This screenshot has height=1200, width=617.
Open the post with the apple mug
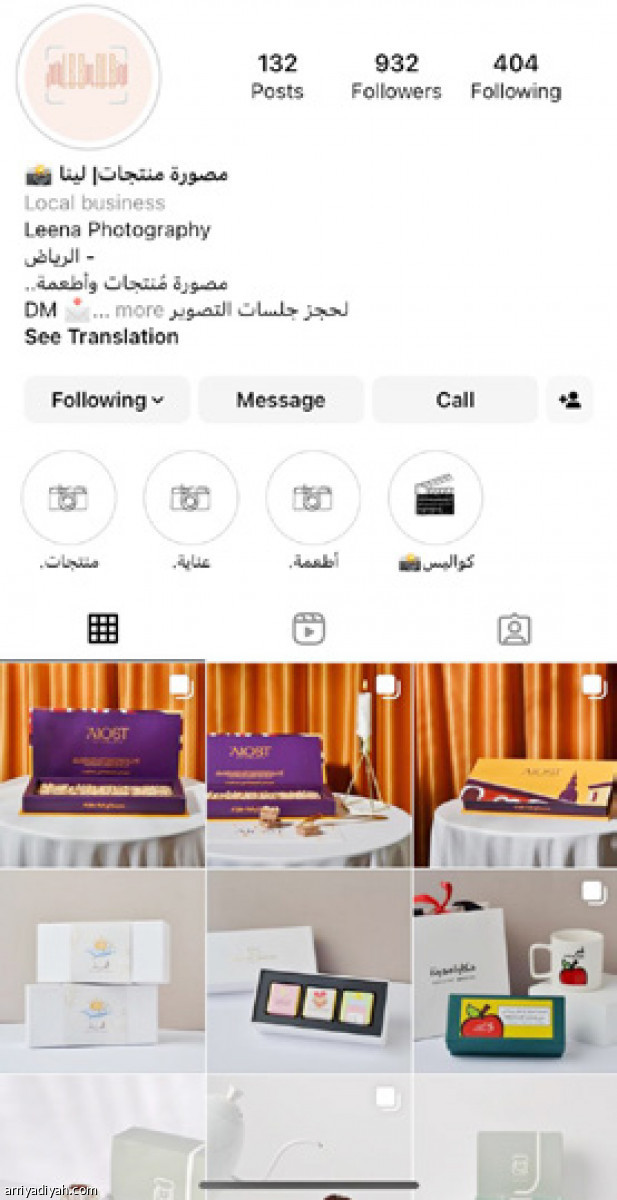[515, 970]
